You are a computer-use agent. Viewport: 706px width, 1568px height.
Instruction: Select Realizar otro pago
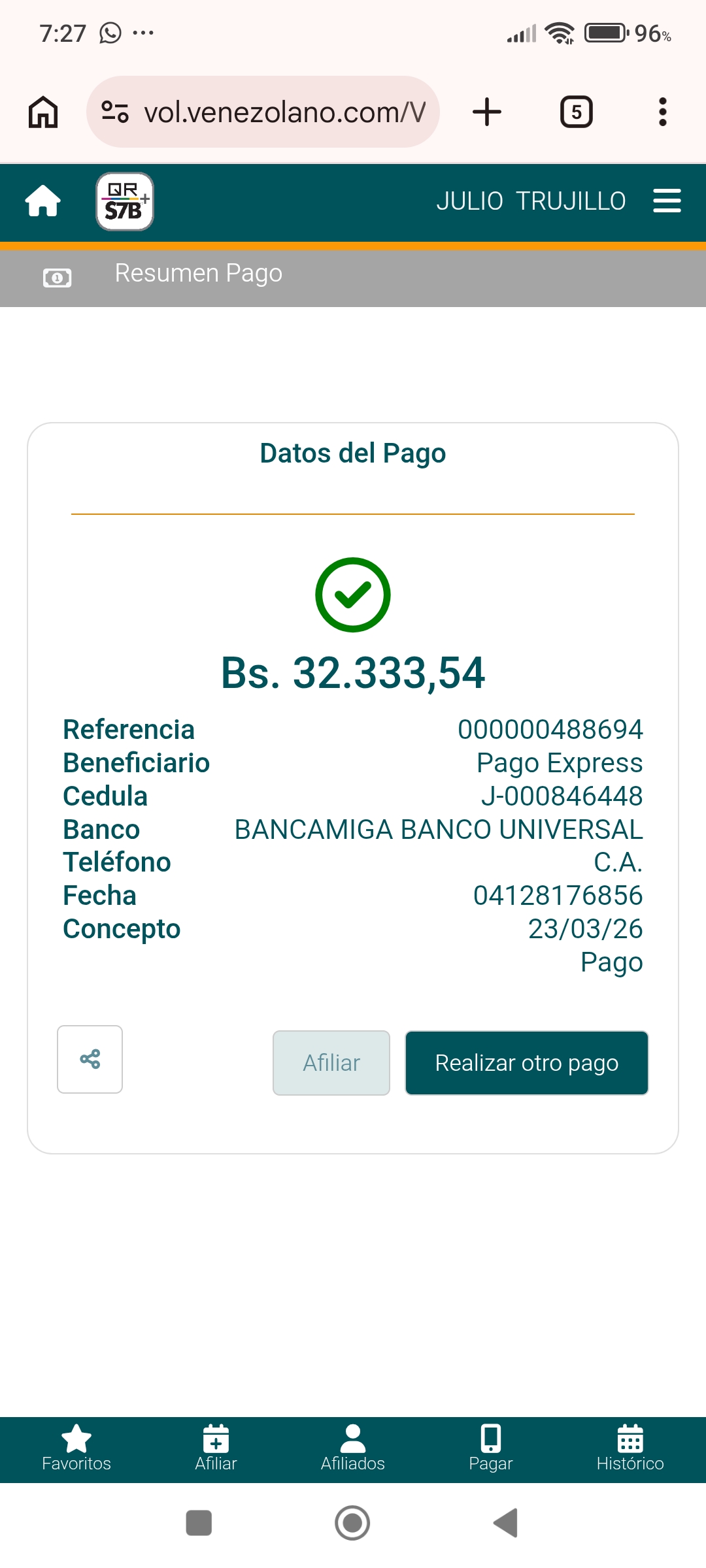click(526, 1063)
